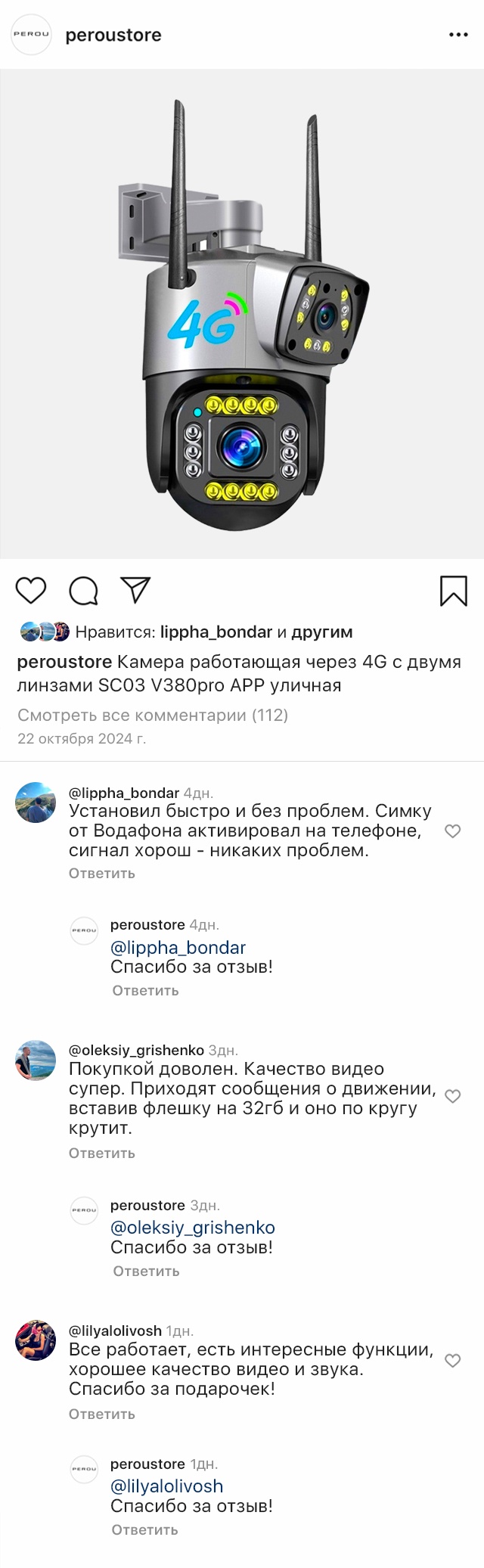The height and width of the screenshot is (1568, 484).
Task: Open the 4G camera photo
Action: (x=242, y=314)
